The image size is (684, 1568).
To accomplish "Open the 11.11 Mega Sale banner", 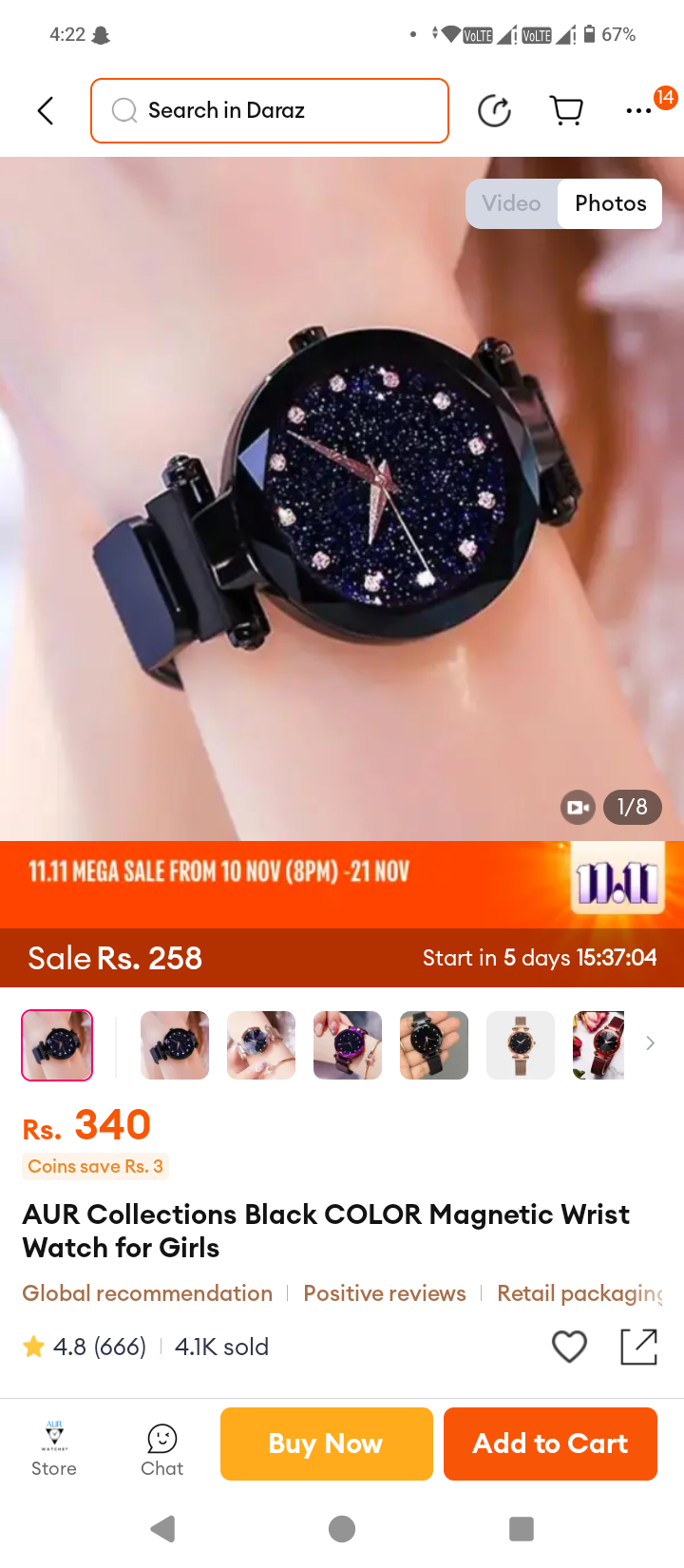I will pyautogui.click(x=342, y=884).
